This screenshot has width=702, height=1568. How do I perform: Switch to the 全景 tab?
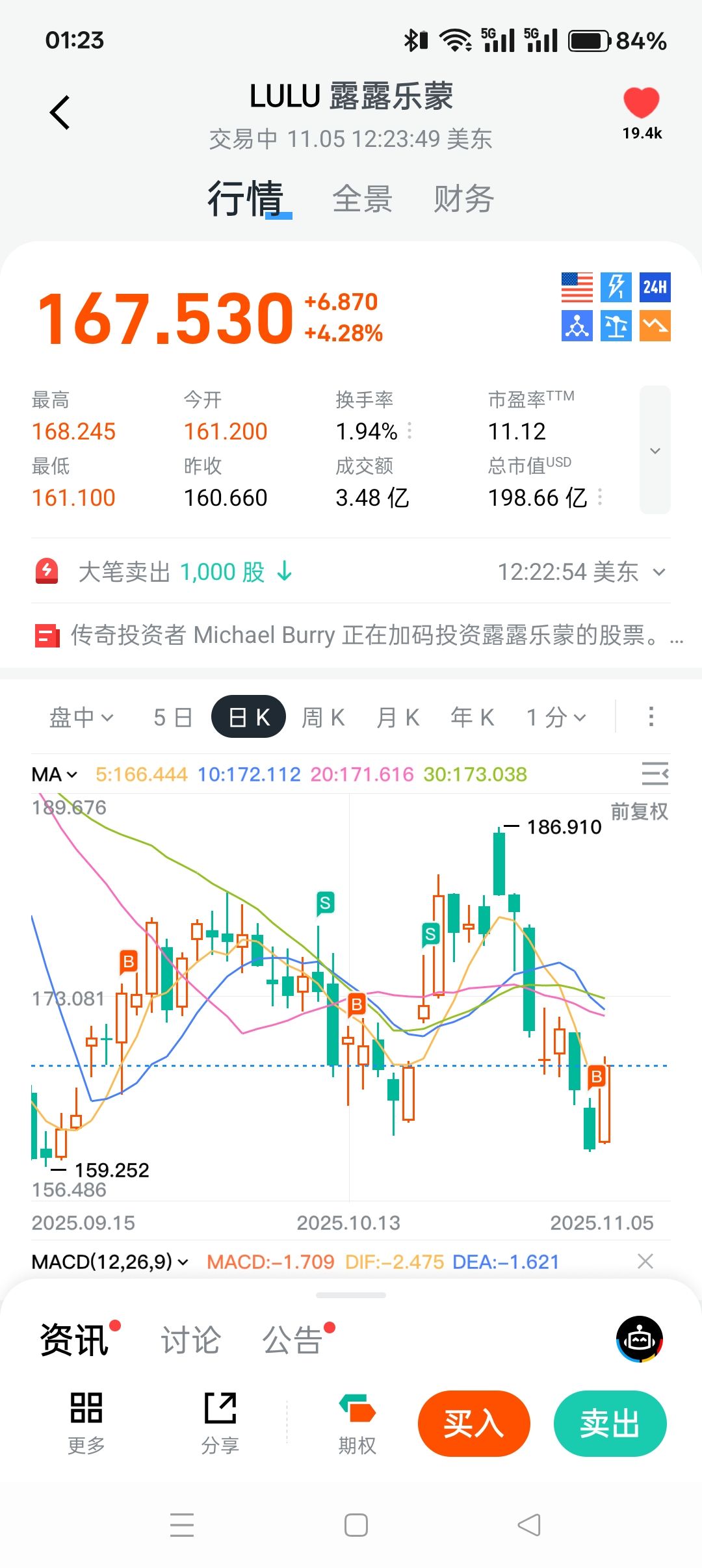click(x=362, y=199)
